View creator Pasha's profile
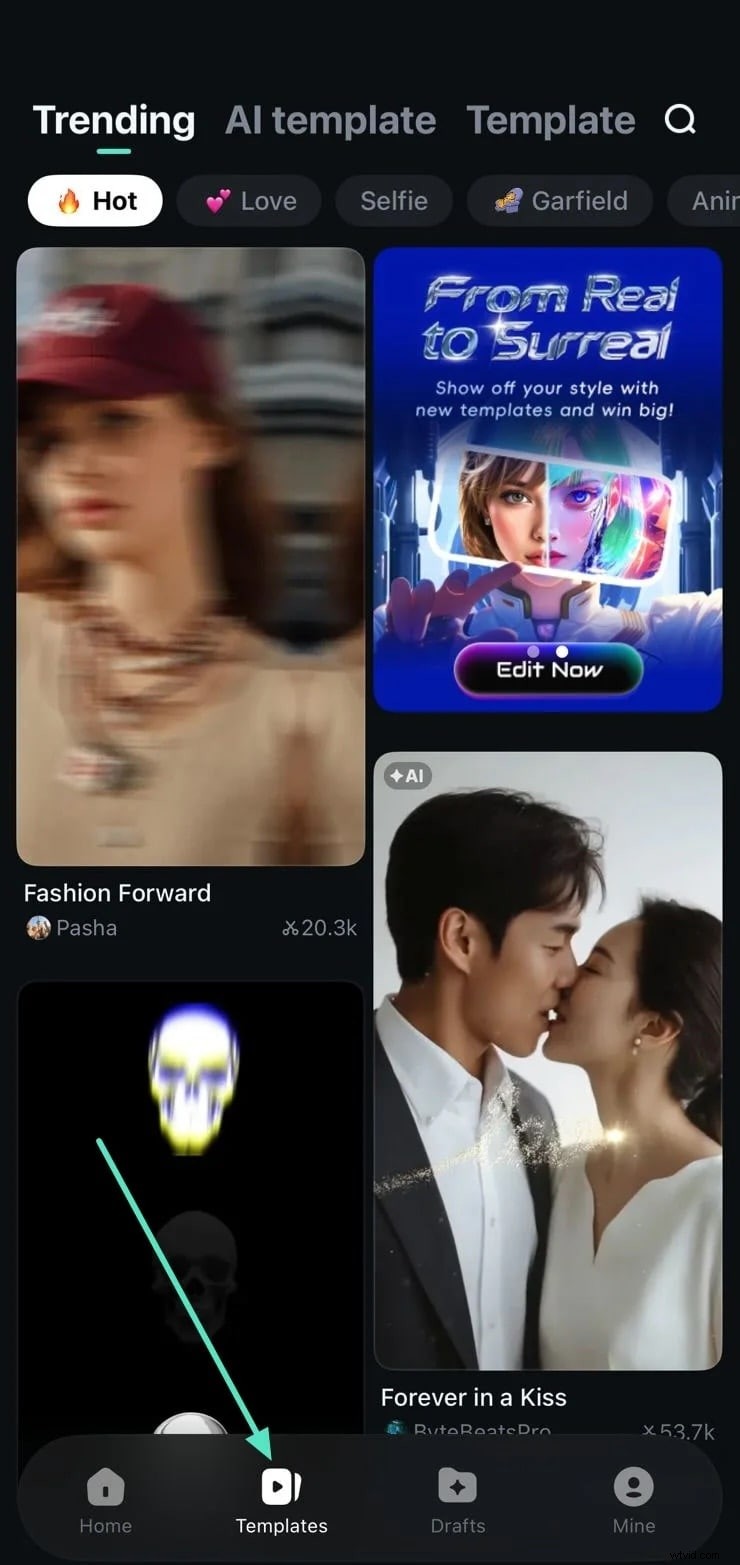This screenshot has height=1565, width=740. click(x=72, y=928)
